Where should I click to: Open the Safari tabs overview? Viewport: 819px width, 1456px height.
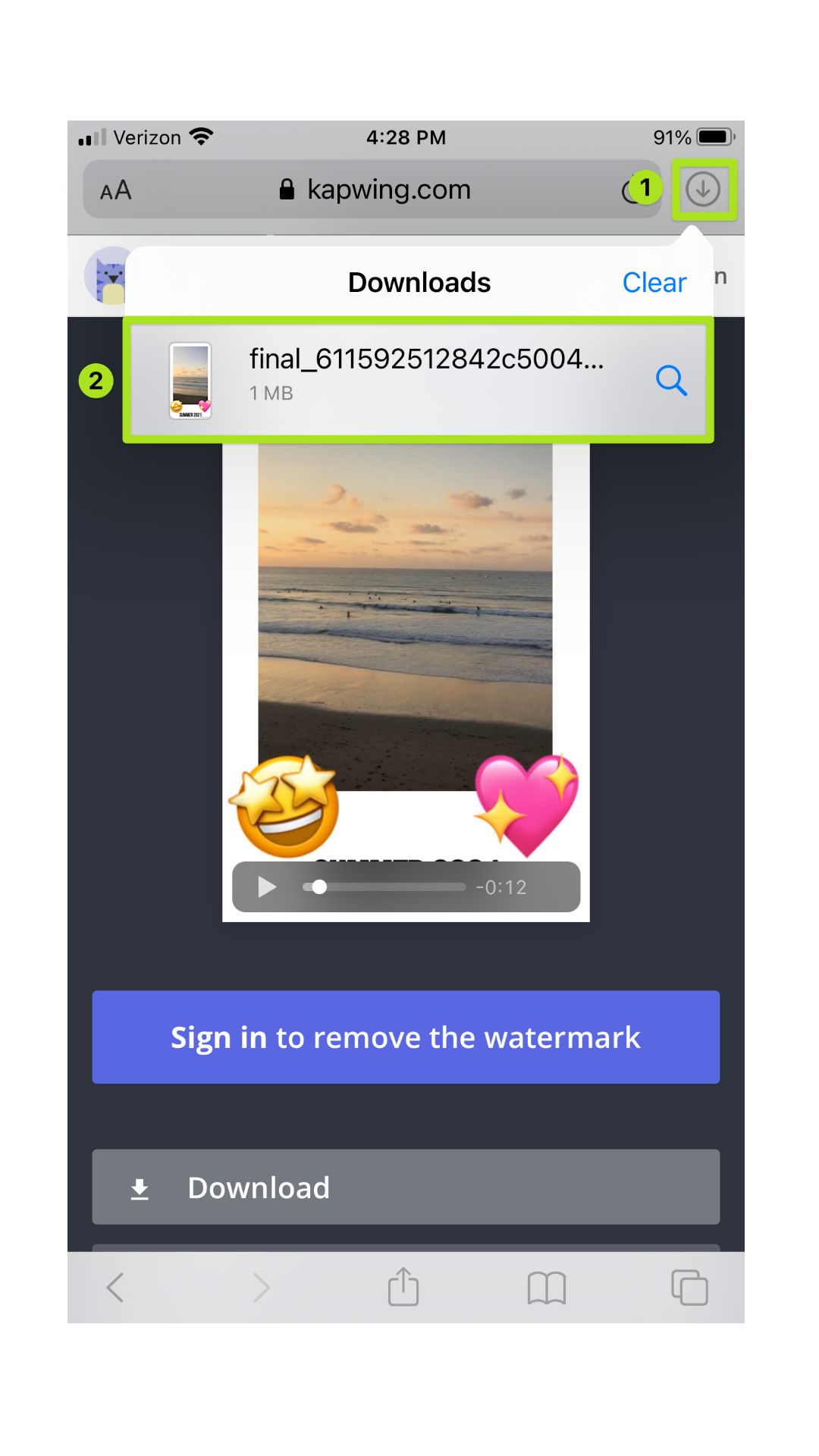(689, 1287)
